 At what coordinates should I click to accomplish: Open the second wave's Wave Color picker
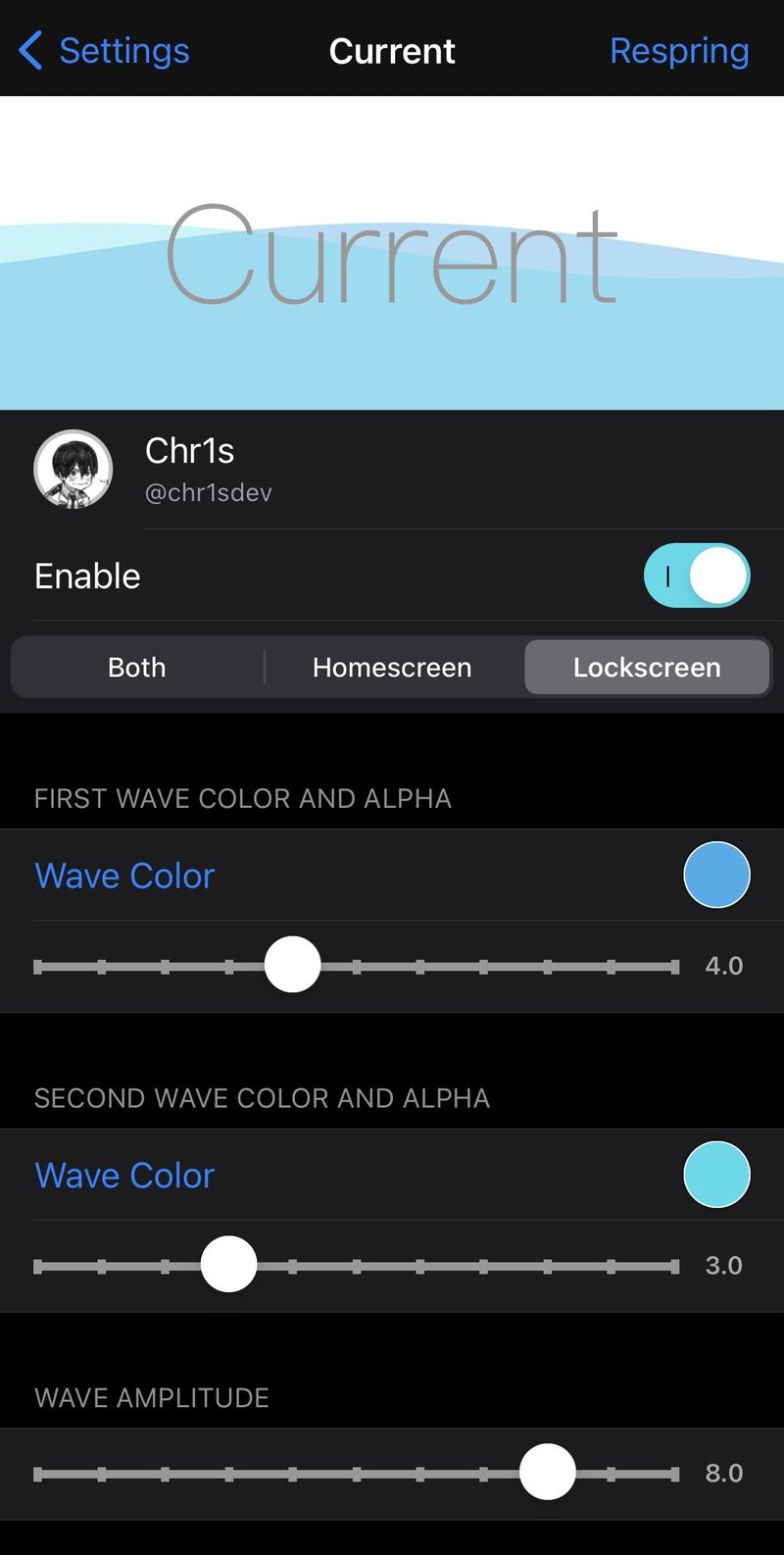[392, 1175]
